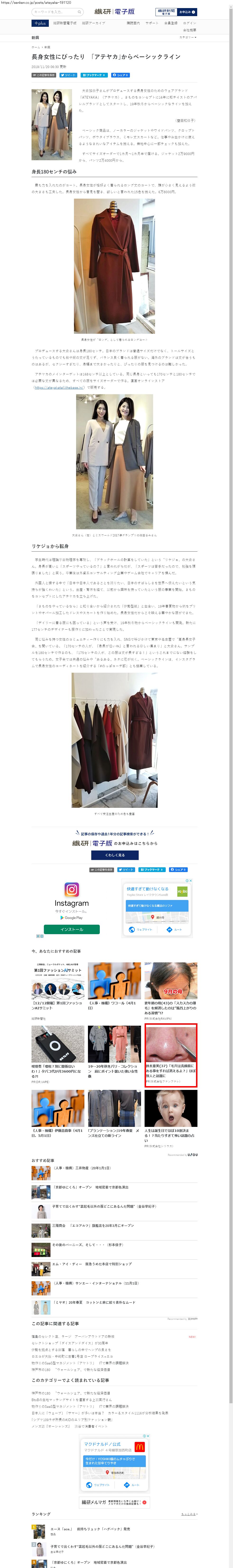Open the plus tab
Viewport: 233px width, 1568px height.
click(40, 23)
